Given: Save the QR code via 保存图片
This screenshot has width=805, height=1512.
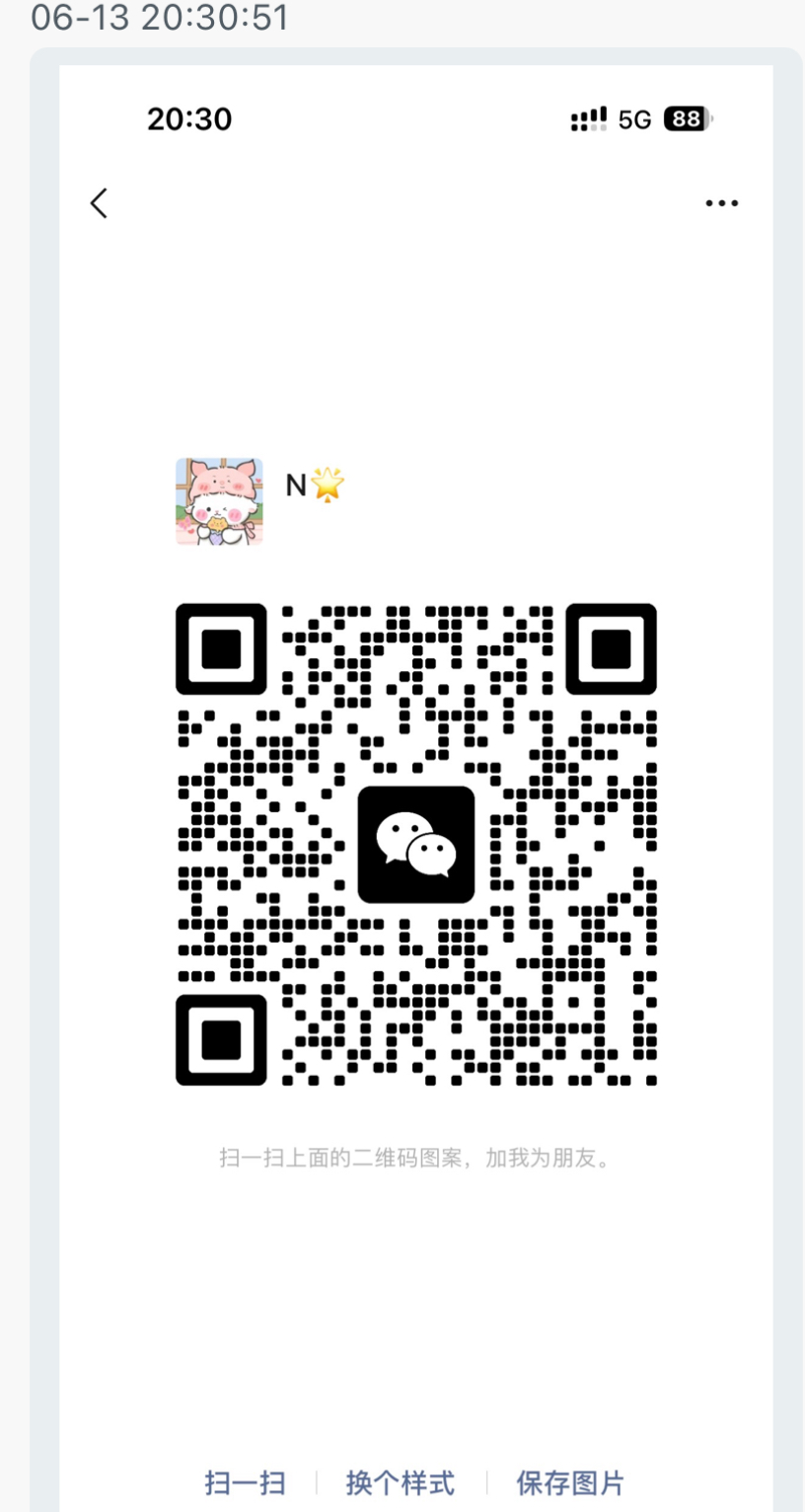Looking at the screenshot, I should [x=570, y=1482].
